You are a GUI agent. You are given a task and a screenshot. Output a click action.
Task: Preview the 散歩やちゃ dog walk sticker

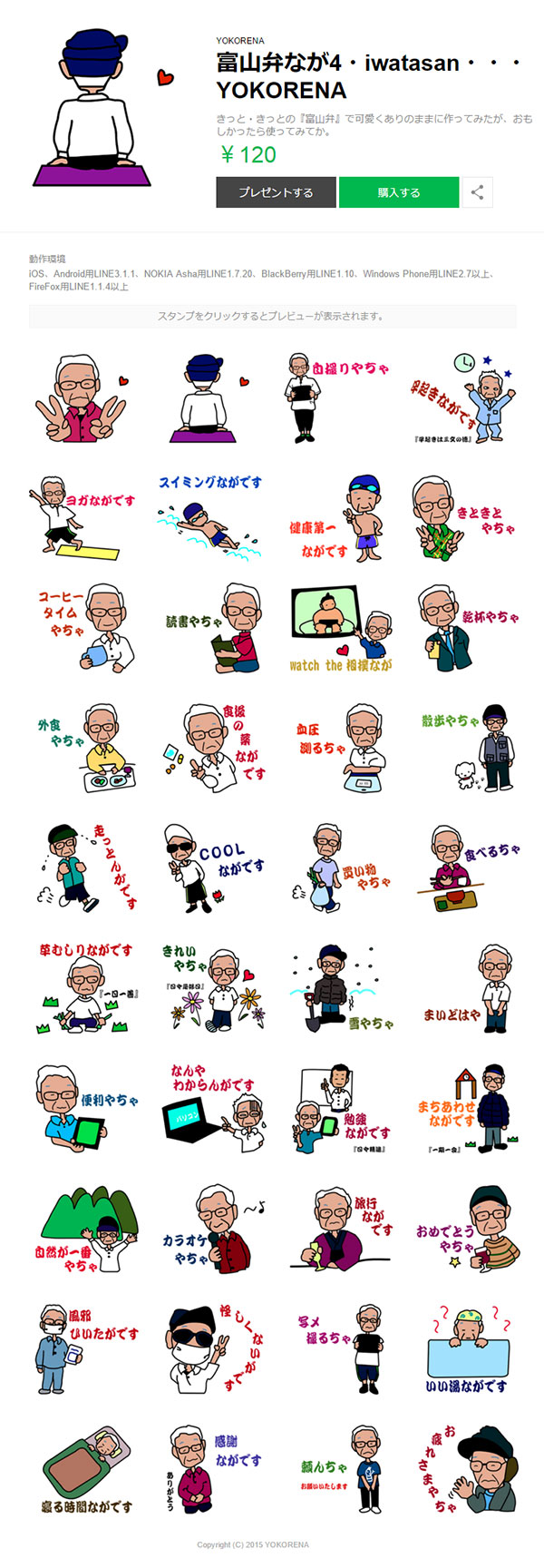pos(466,747)
